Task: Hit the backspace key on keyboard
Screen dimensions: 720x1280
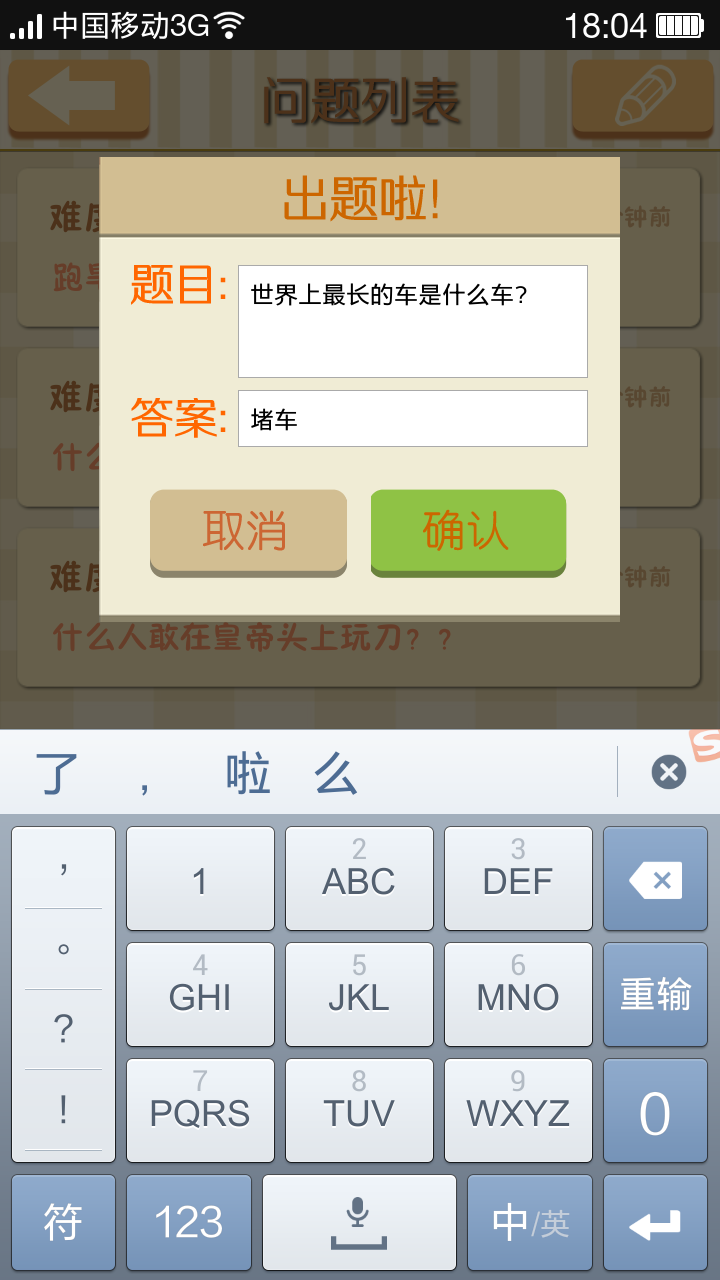Action: click(655, 879)
